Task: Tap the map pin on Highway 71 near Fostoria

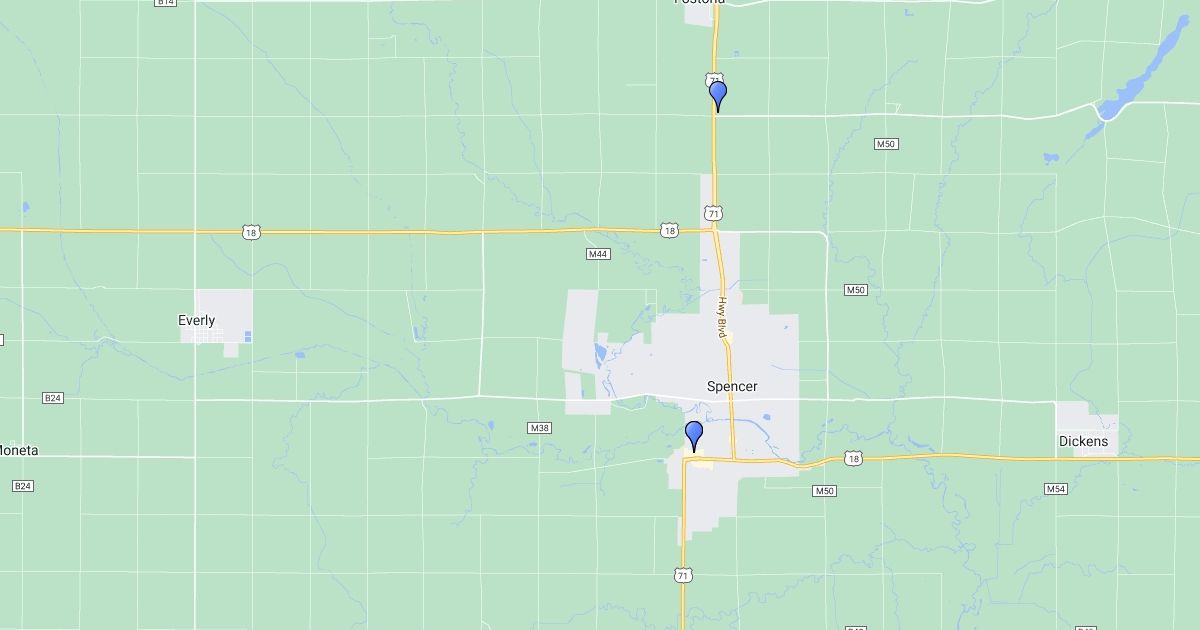Action: click(x=717, y=94)
